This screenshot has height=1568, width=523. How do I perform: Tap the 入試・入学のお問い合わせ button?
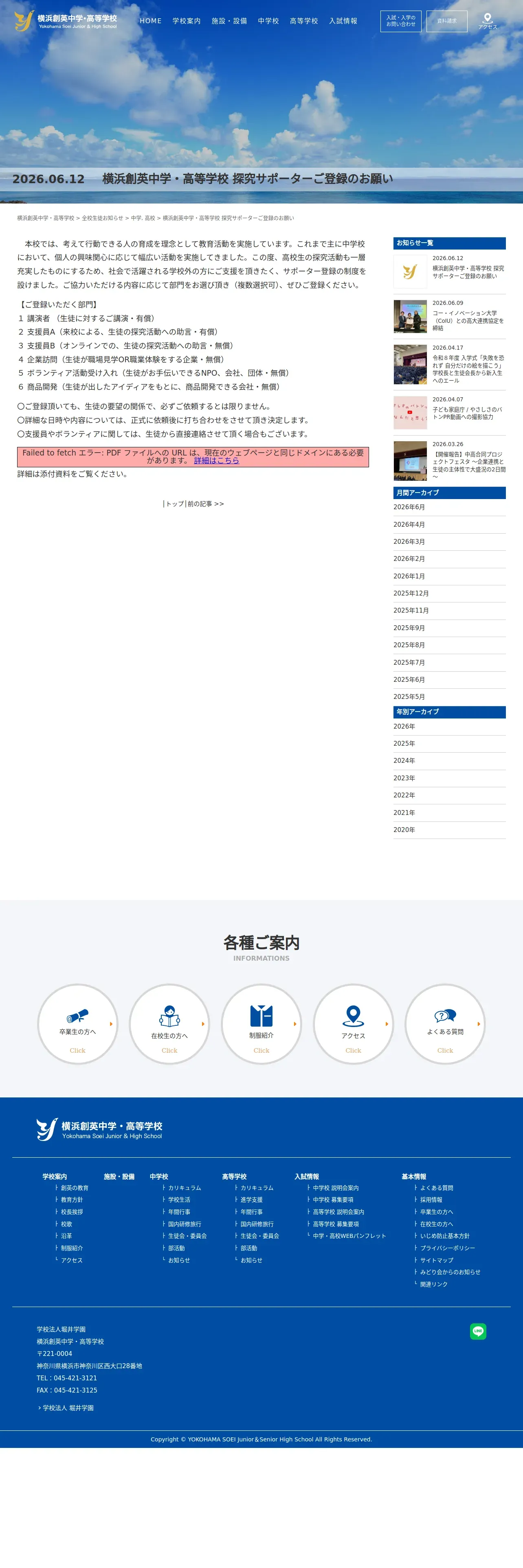coord(401,21)
